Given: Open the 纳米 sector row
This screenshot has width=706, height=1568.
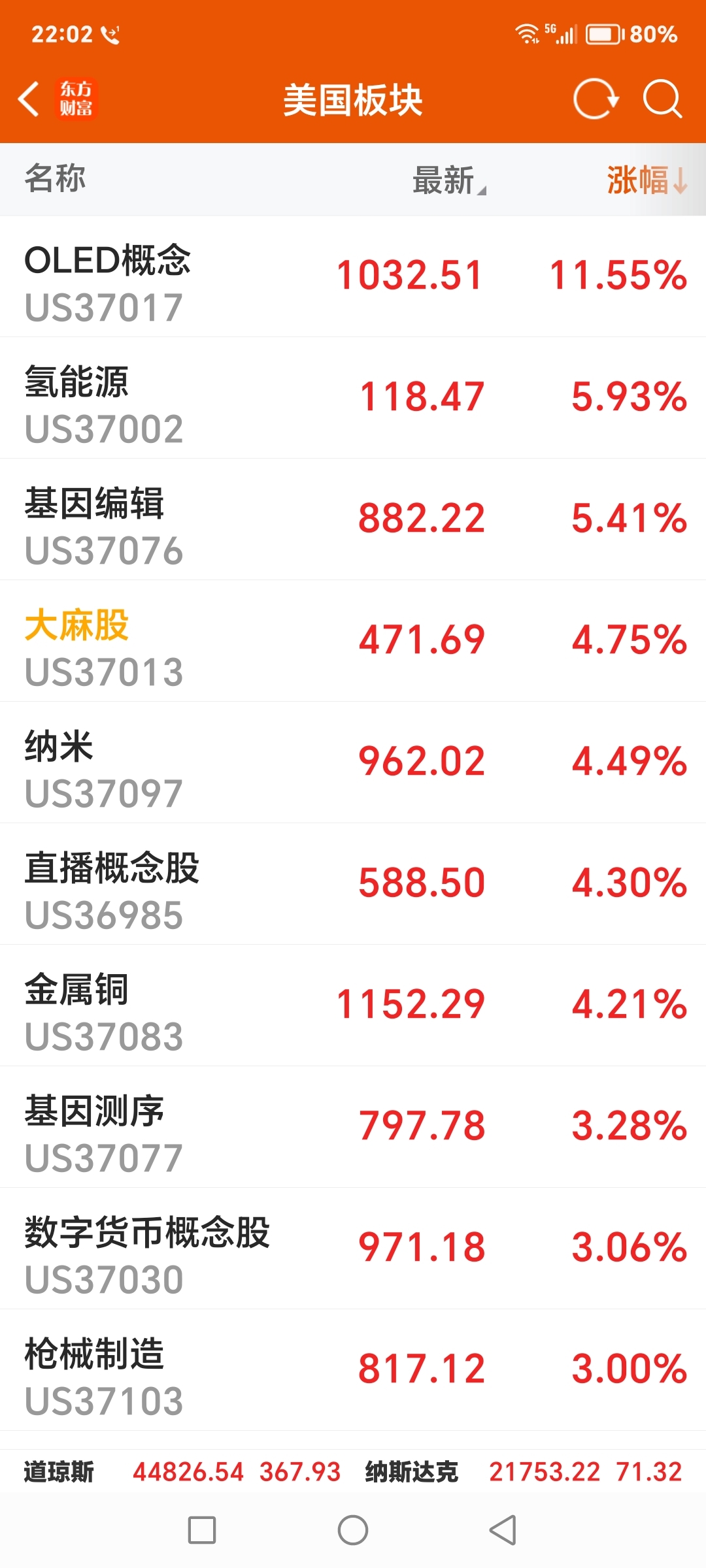Looking at the screenshot, I should pyautogui.click(x=353, y=762).
